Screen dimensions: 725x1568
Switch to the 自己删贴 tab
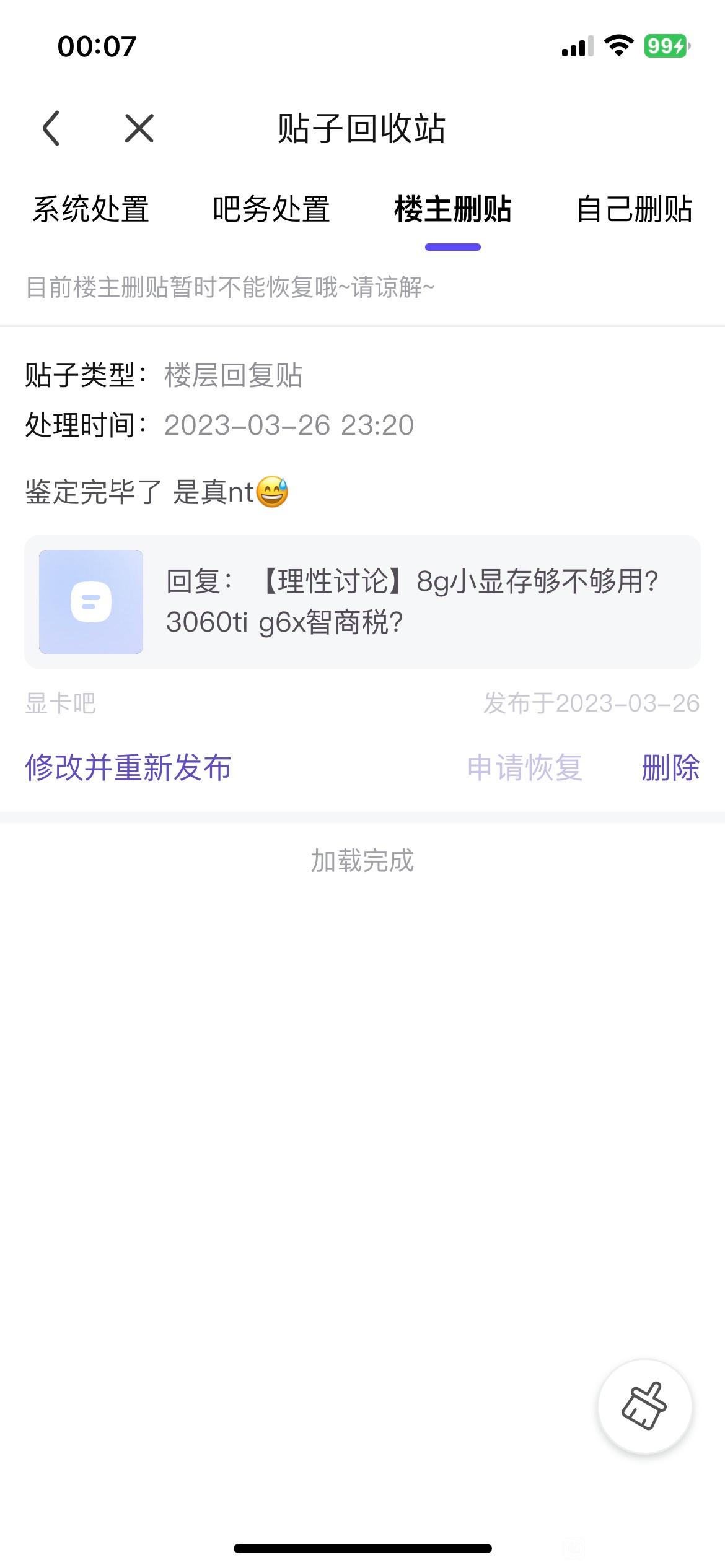point(634,209)
